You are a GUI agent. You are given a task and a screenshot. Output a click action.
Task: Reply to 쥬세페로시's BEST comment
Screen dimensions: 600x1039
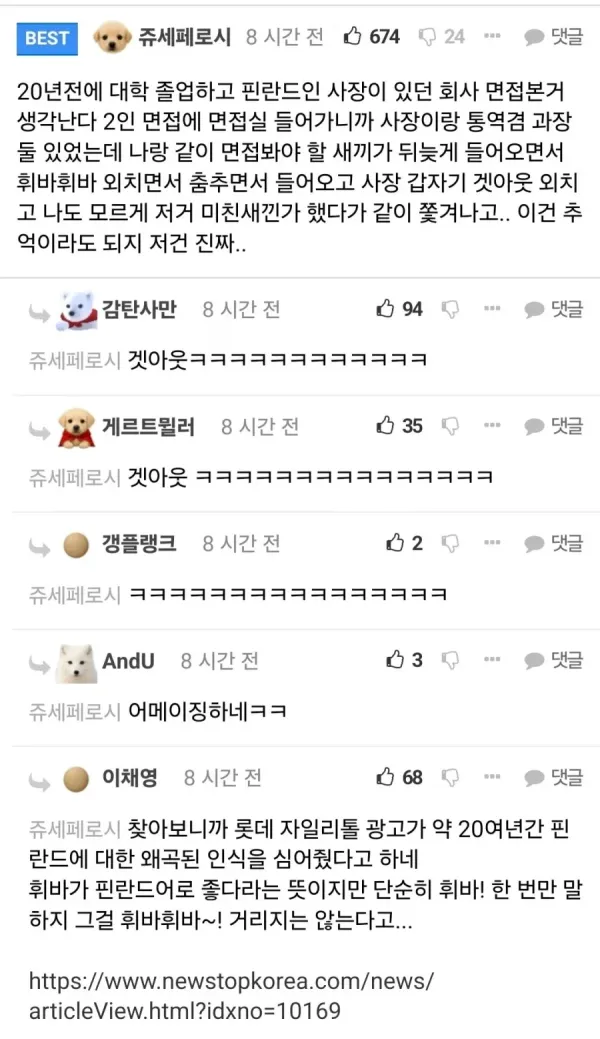(x=555, y=37)
